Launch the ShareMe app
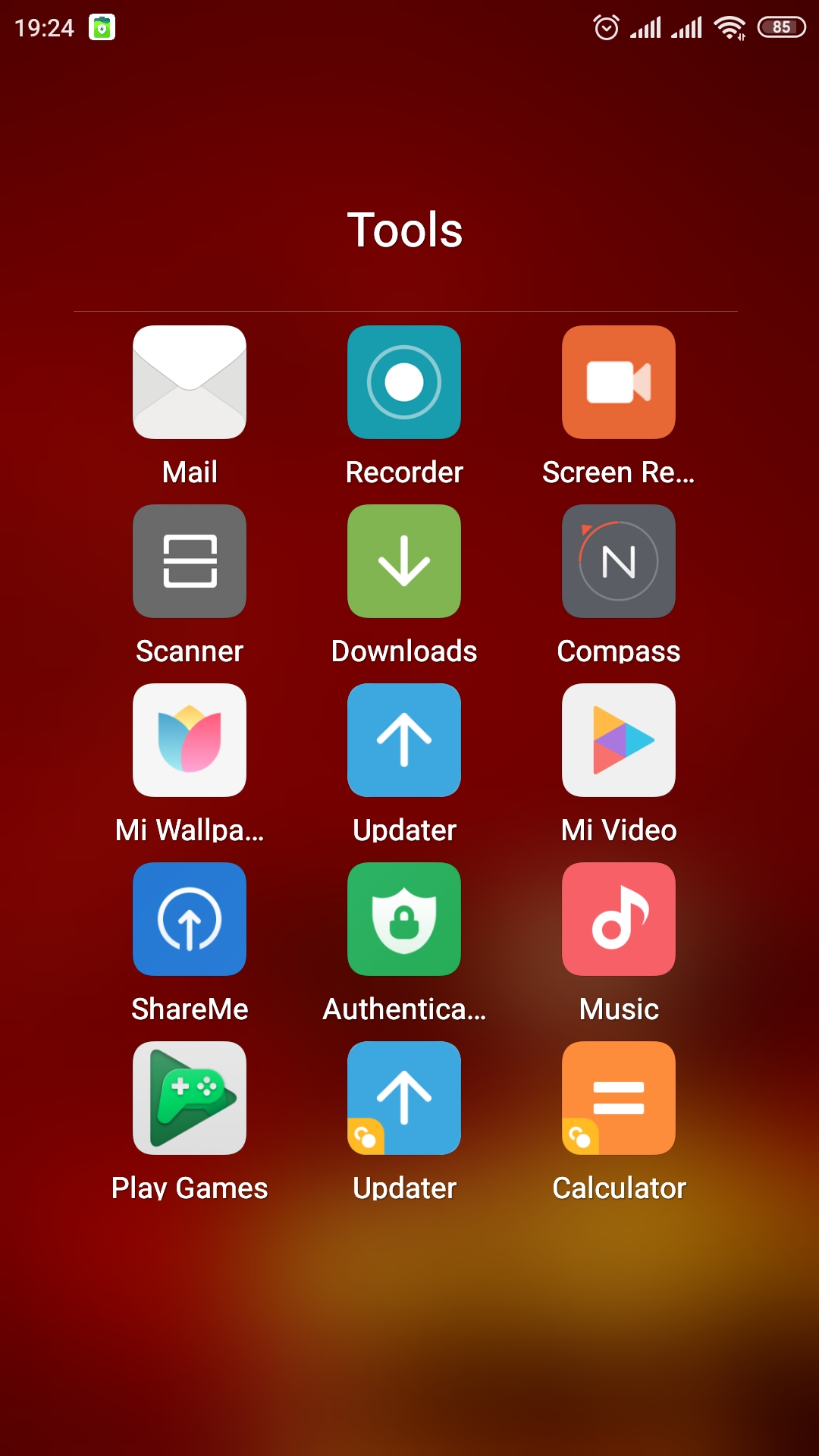Viewport: 819px width, 1456px height. (190, 919)
